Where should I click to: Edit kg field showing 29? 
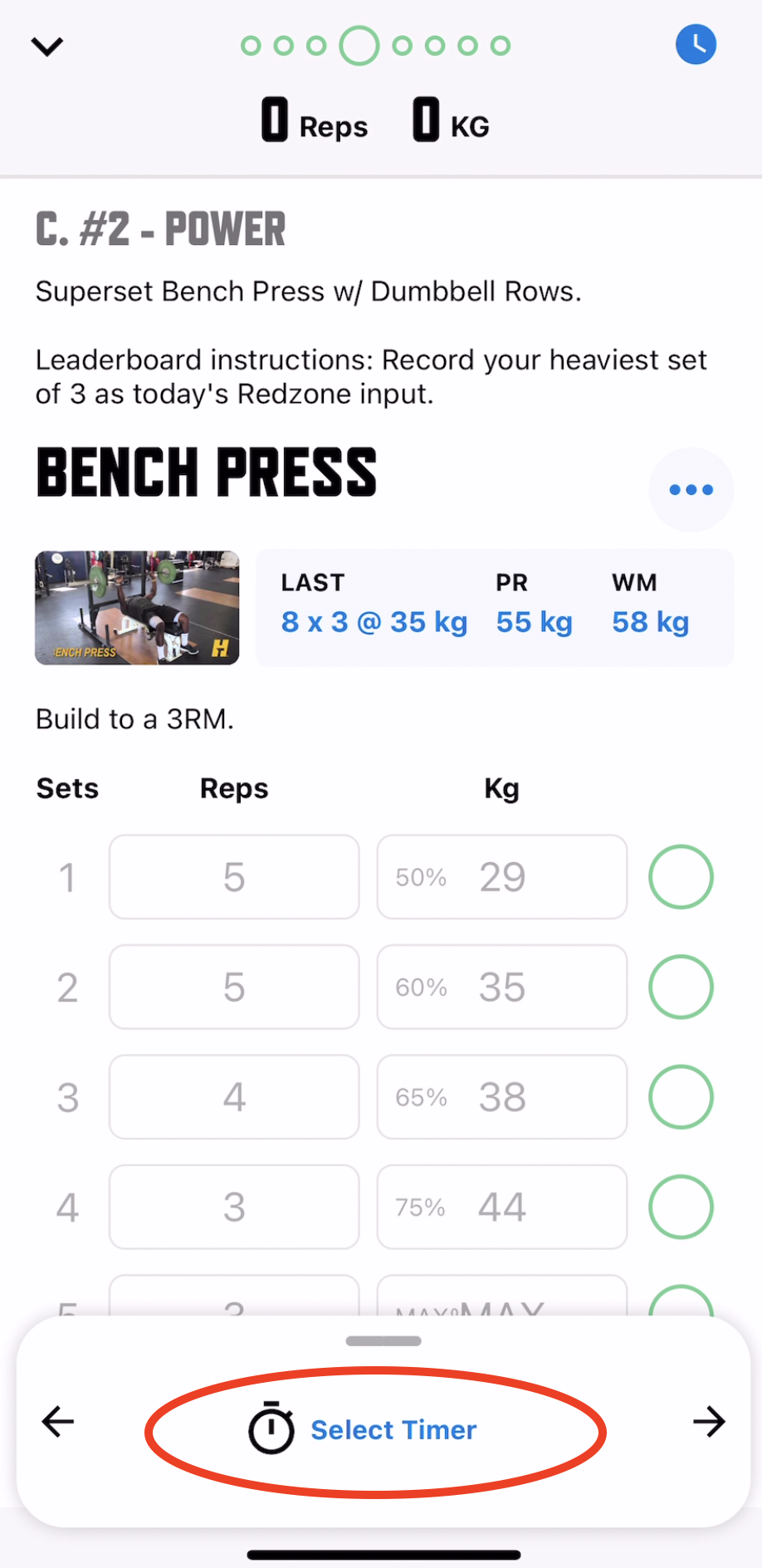click(502, 877)
